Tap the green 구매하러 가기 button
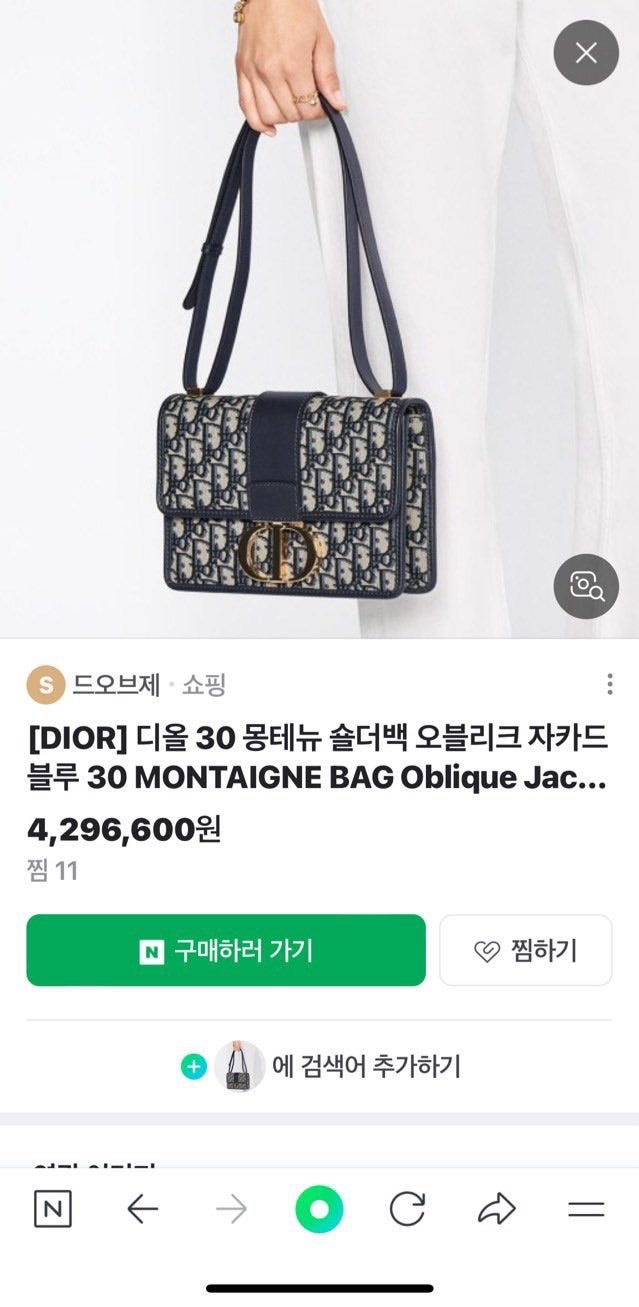This screenshot has width=639, height=1307. [226, 950]
